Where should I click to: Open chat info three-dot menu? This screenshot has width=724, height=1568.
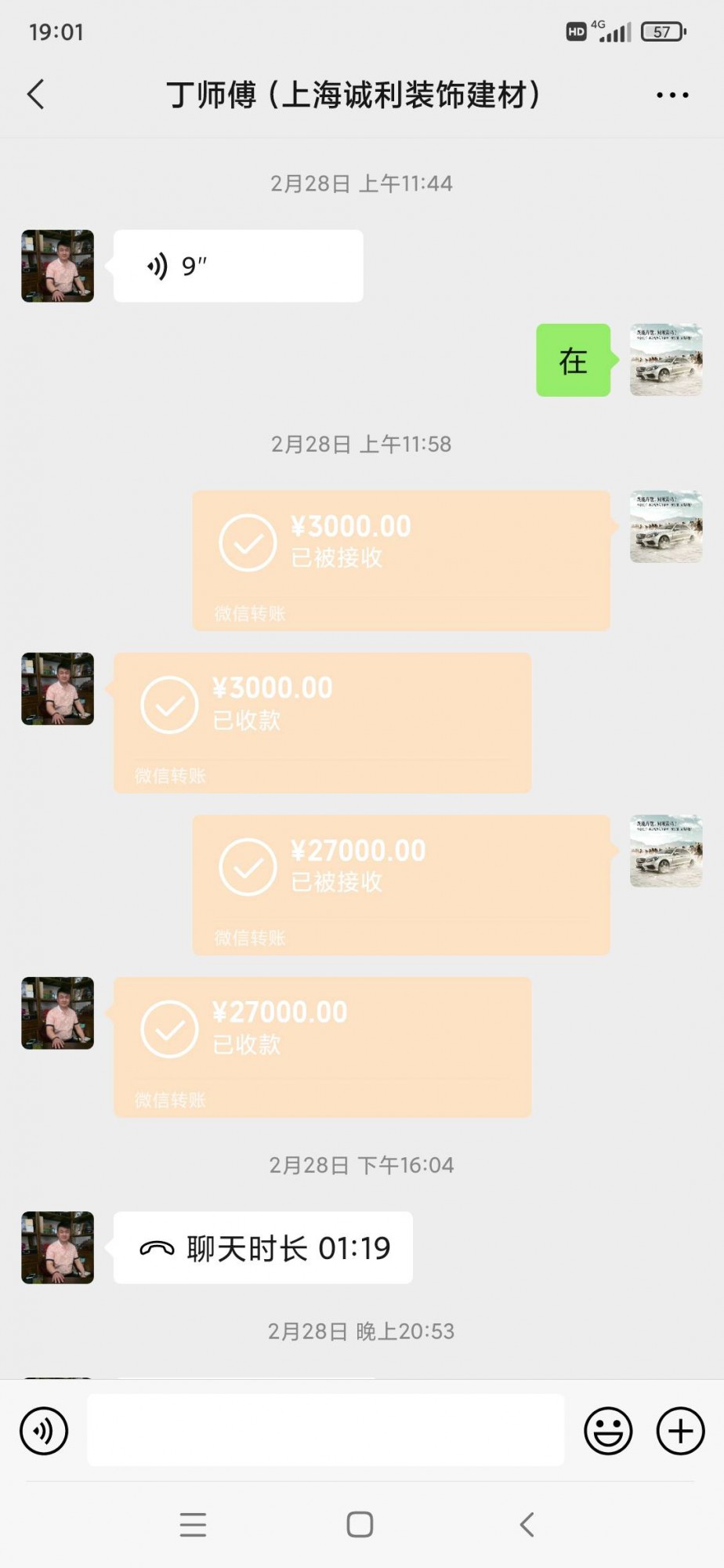tap(672, 96)
